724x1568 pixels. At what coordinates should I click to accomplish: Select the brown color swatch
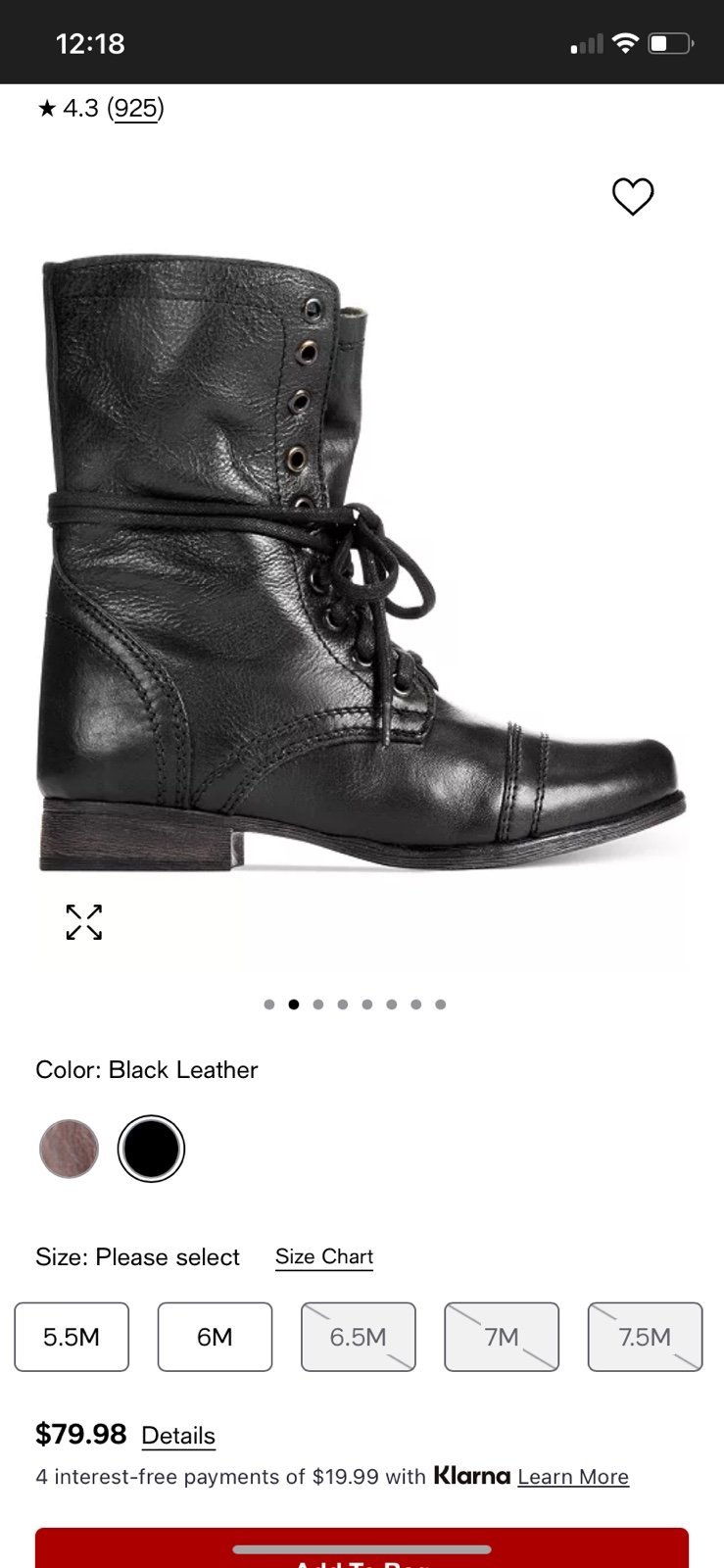point(70,1149)
